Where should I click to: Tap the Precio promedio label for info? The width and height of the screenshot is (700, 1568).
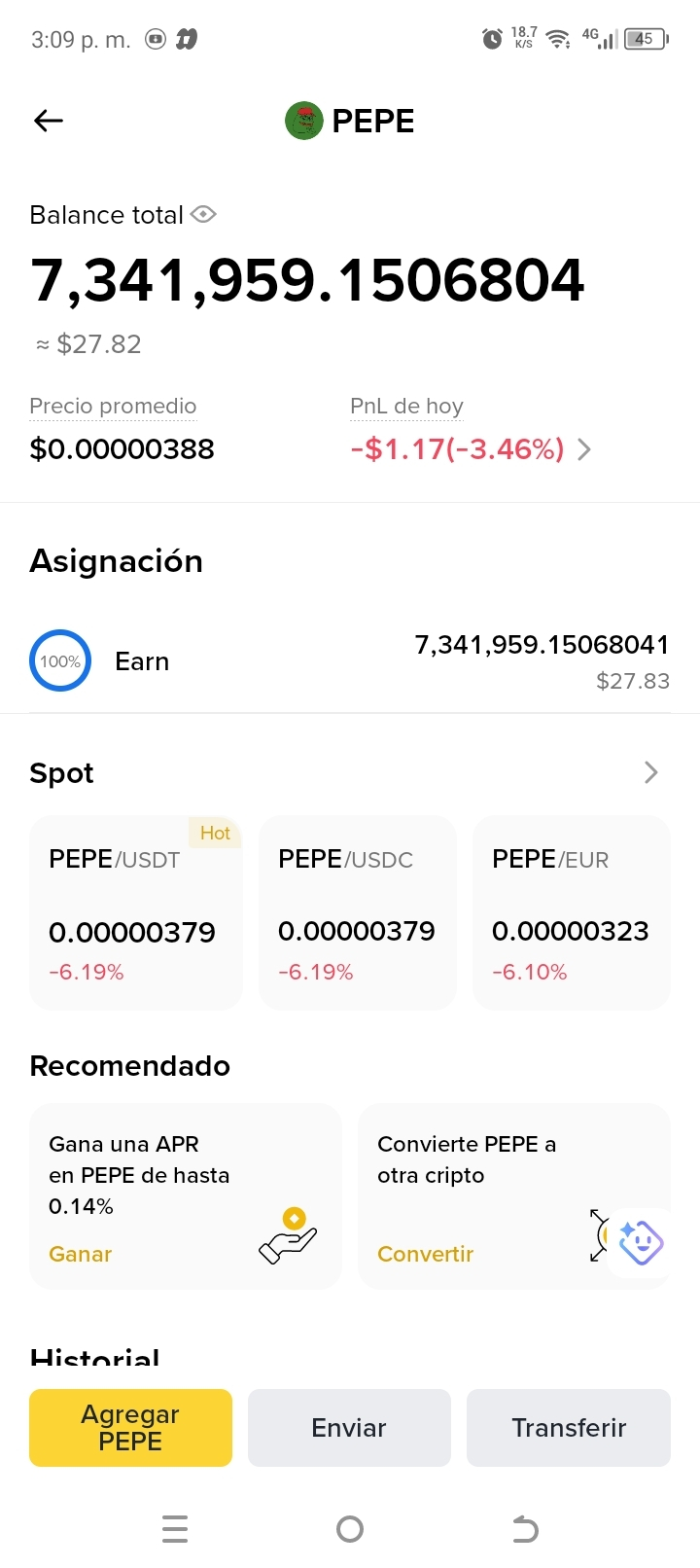(113, 406)
